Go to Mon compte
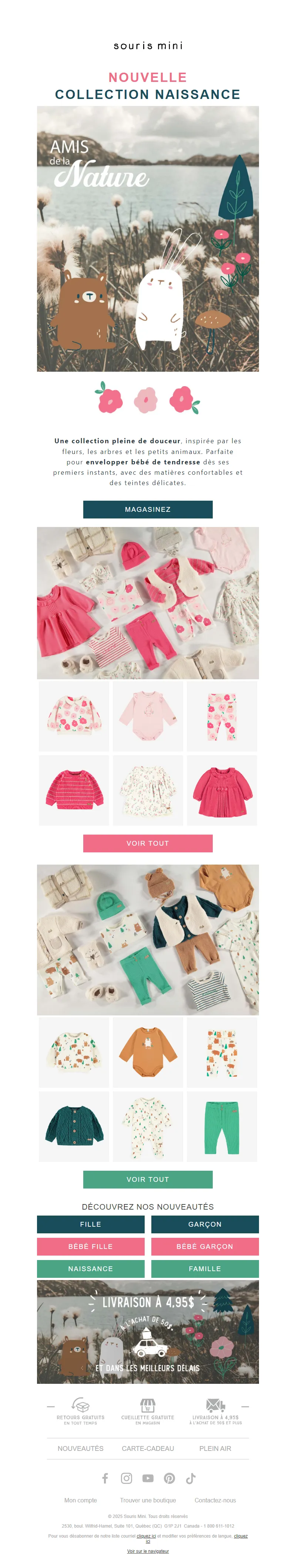Screen dimensions: 296x1568 [x=80, y=1501]
